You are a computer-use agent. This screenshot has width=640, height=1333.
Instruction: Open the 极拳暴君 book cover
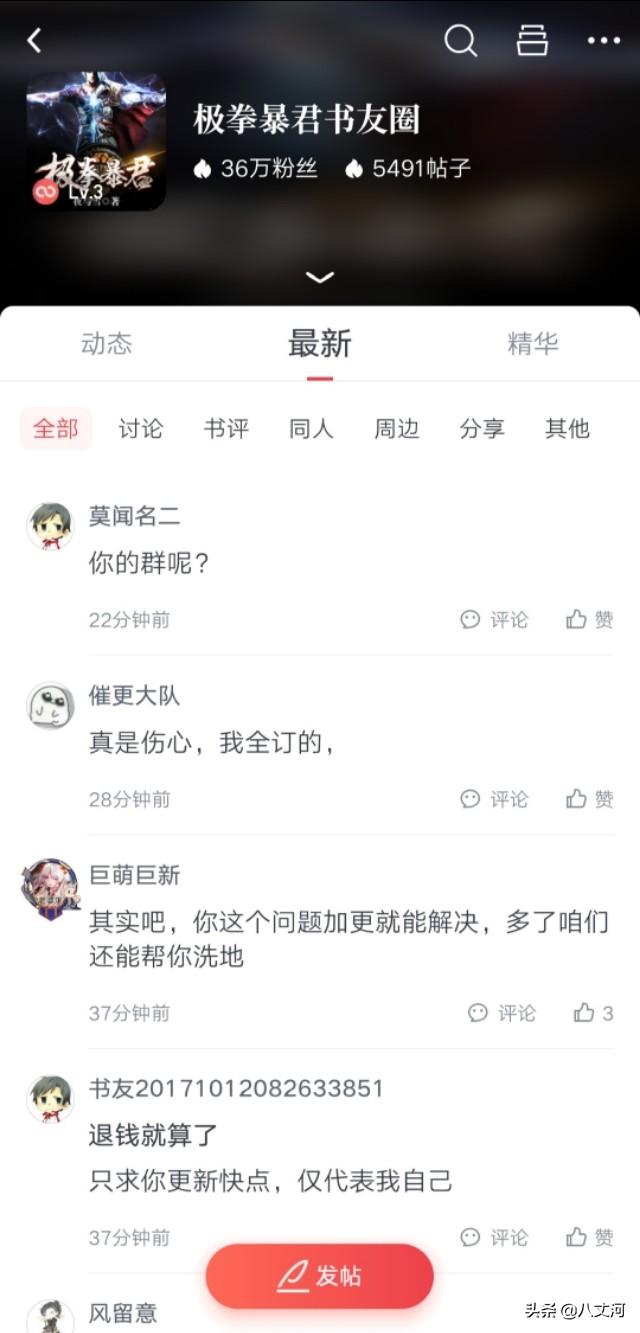pyautogui.click(x=96, y=141)
